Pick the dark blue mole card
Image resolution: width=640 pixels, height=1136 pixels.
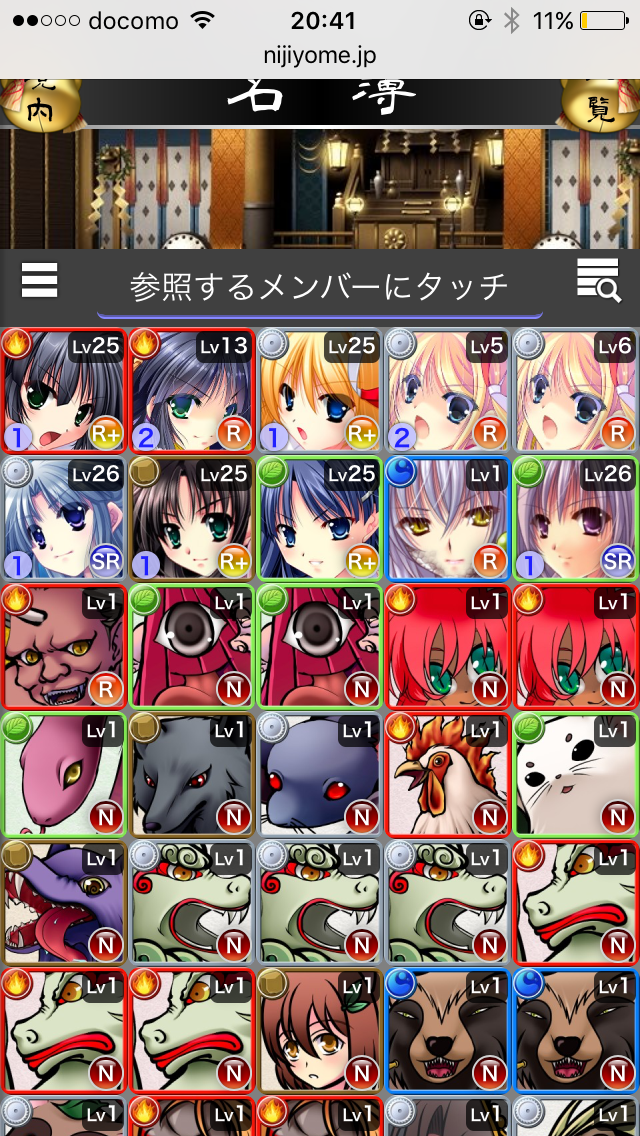320,775
